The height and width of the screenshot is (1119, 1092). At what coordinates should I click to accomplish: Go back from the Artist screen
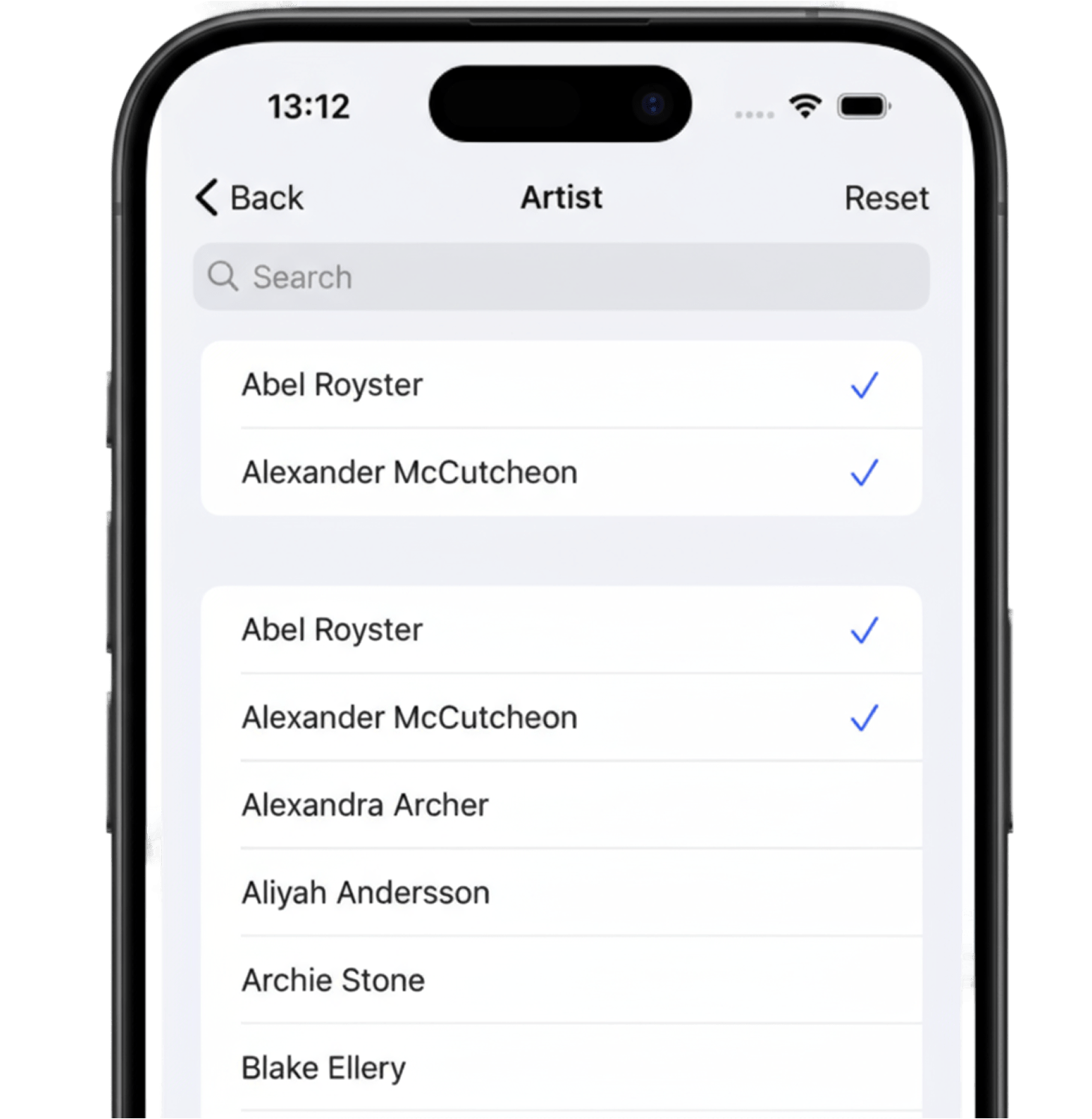[x=250, y=199]
